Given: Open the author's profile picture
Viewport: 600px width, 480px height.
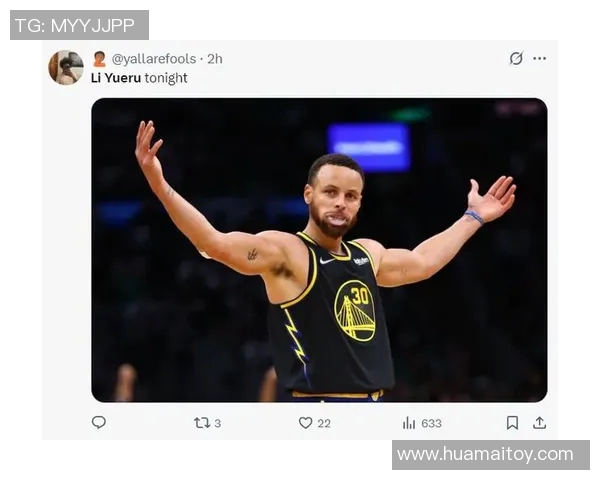Looking at the screenshot, I should tap(66, 67).
